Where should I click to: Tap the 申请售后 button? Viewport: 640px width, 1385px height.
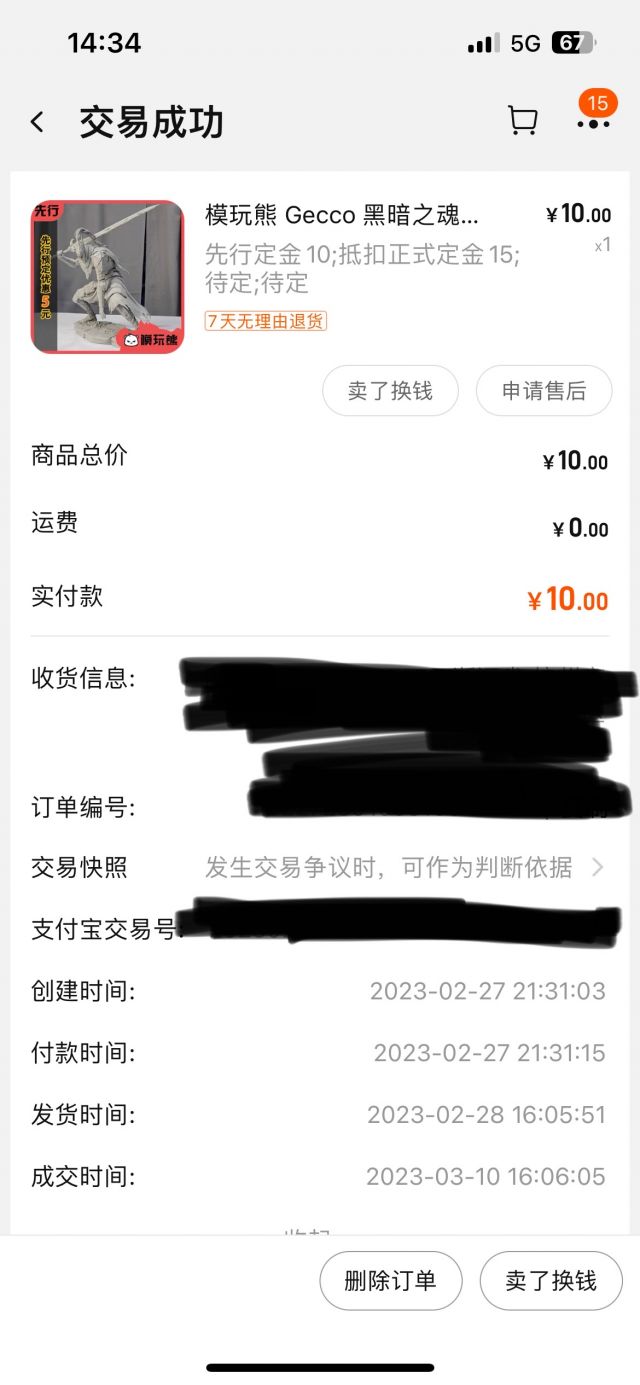[x=544, y=391]
